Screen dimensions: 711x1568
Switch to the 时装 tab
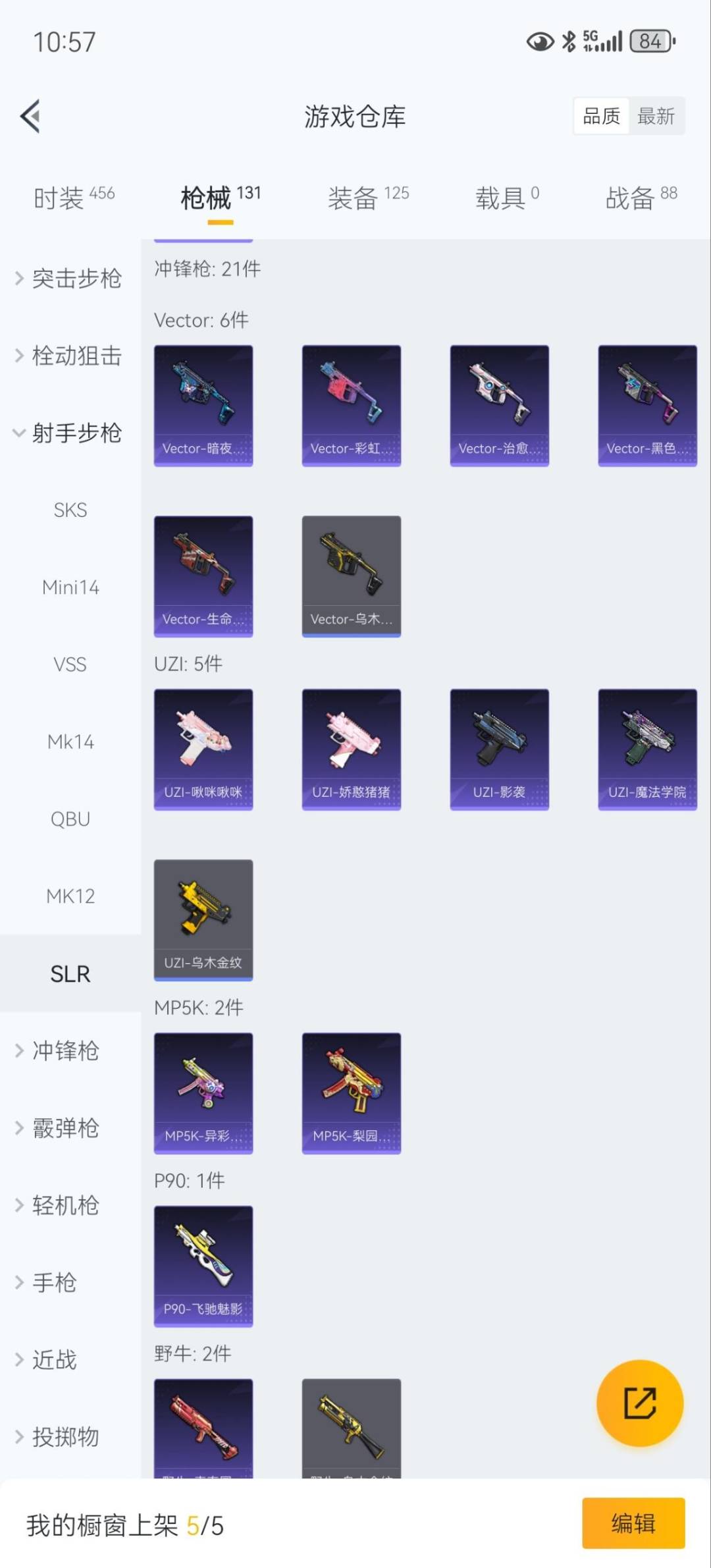tap(74, 197)
